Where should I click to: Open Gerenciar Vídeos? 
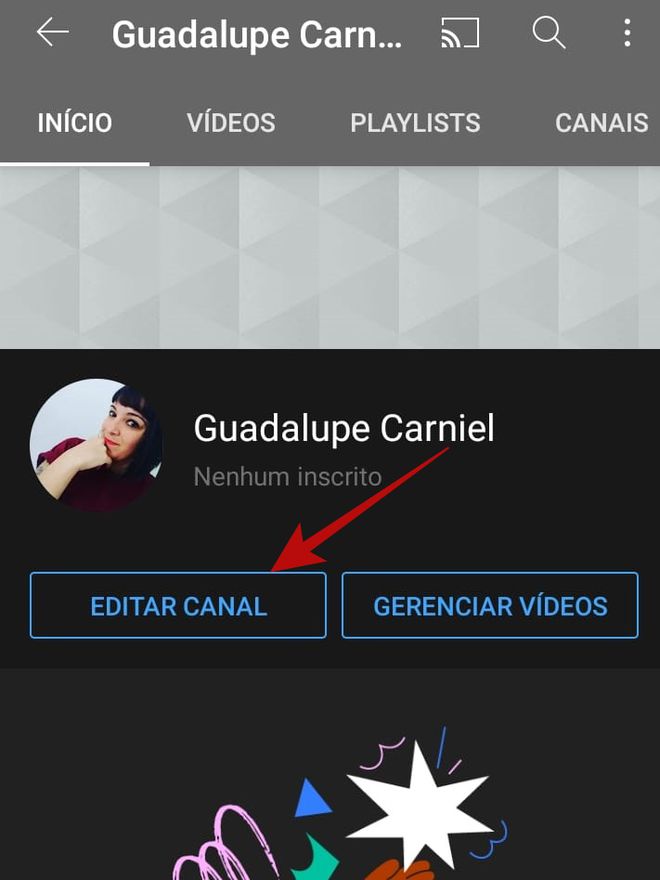(x=490, y=605)
